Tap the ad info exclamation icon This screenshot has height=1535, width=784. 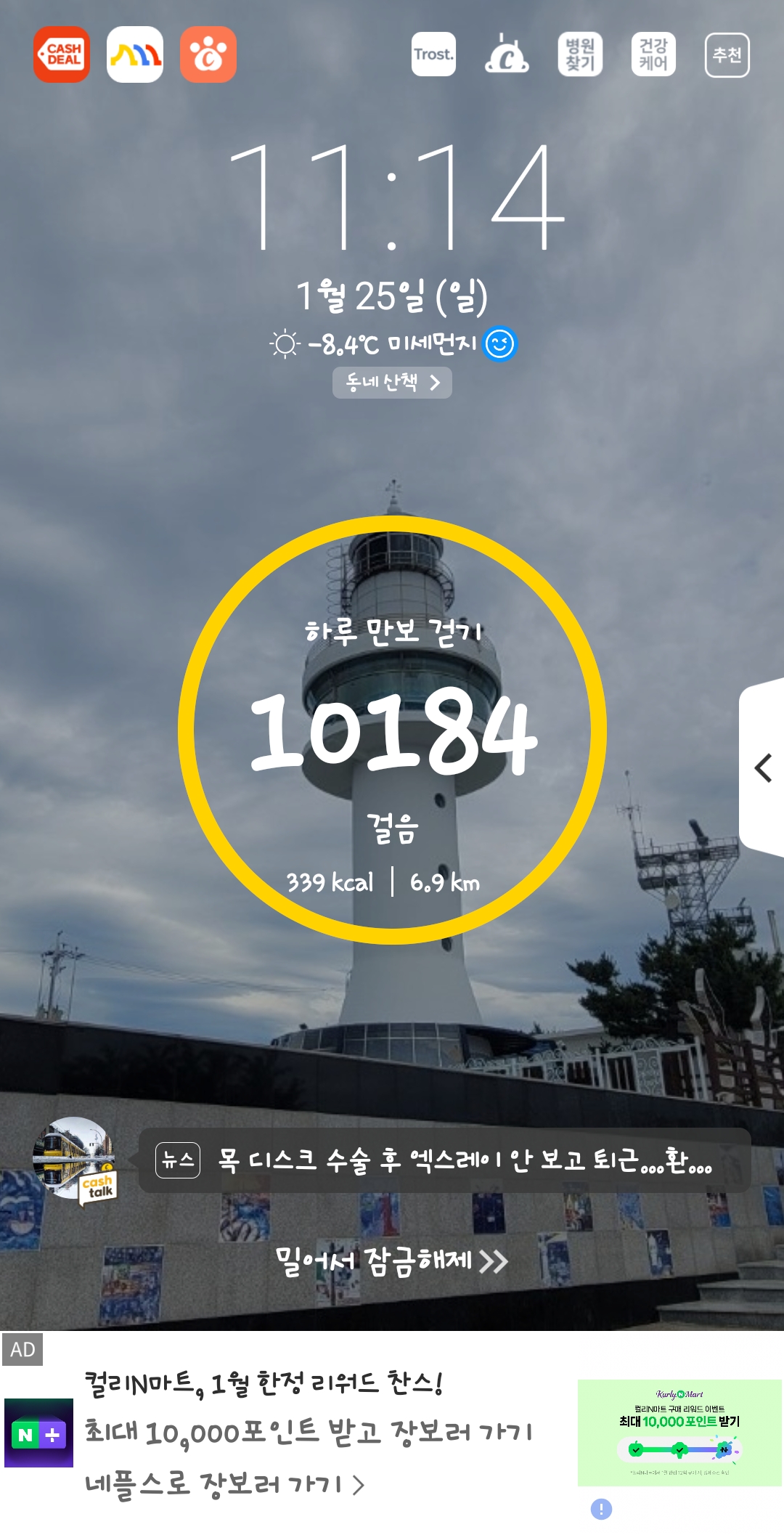coord(601,1509)
